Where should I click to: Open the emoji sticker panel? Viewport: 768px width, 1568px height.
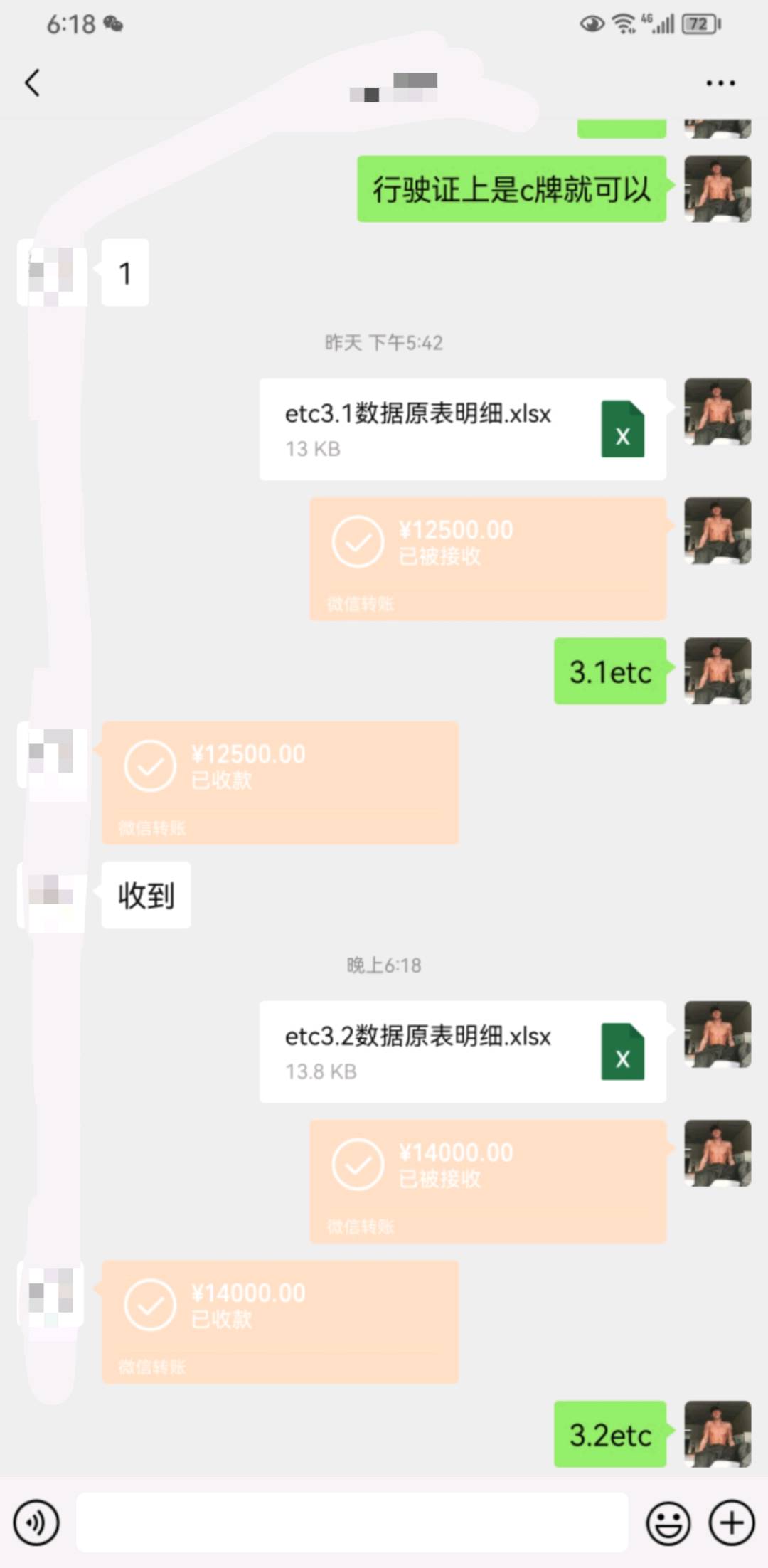click(x=668, y=1522)
